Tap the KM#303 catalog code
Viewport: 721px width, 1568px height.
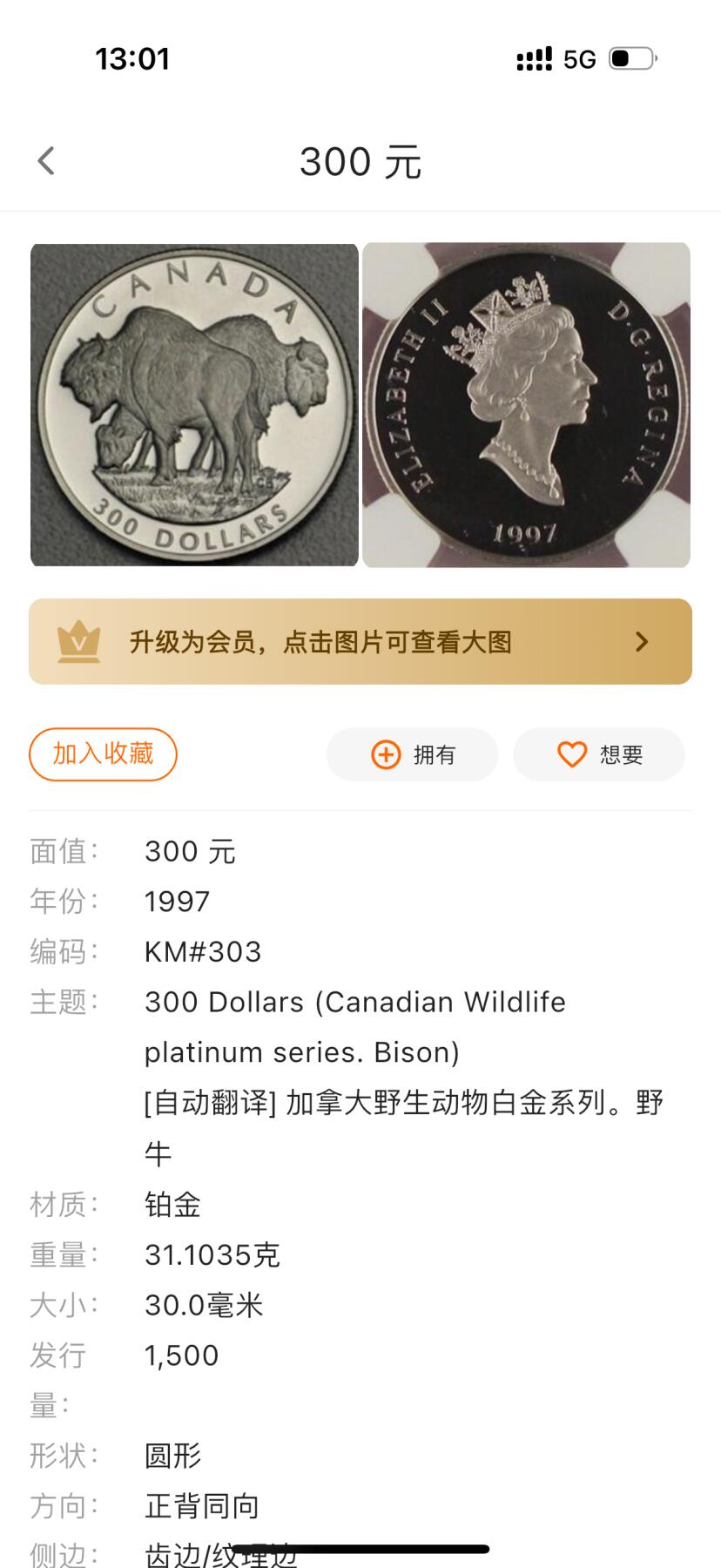click(202, 951)
